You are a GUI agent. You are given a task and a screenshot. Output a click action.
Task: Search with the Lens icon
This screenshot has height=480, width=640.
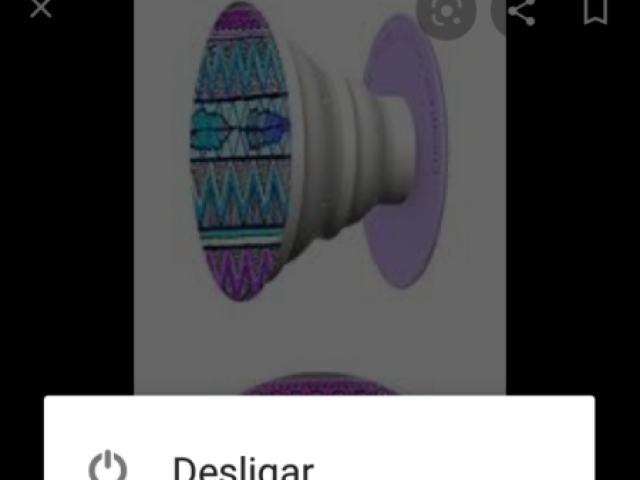click(445, 11)
